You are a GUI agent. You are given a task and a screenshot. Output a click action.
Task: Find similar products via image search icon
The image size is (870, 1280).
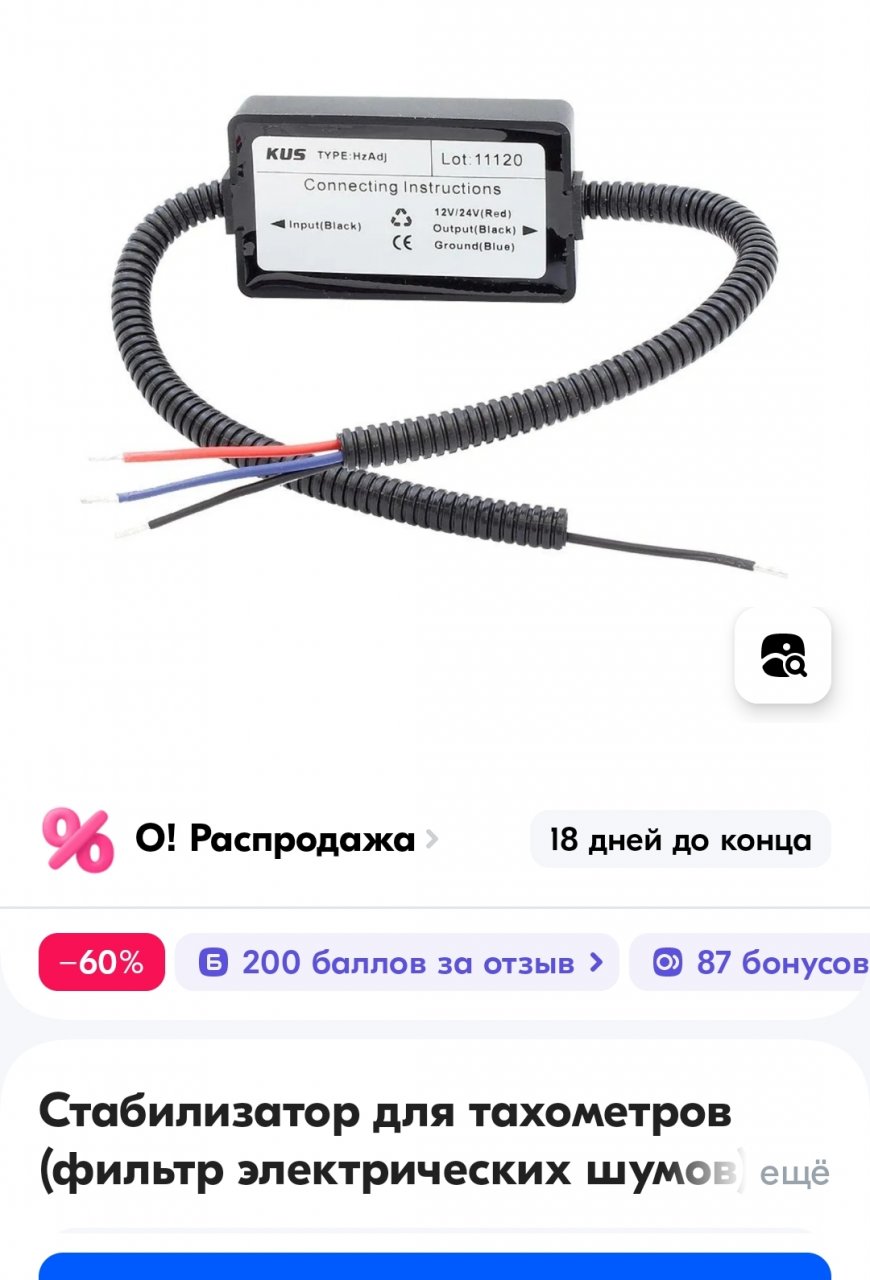point(782,655)
